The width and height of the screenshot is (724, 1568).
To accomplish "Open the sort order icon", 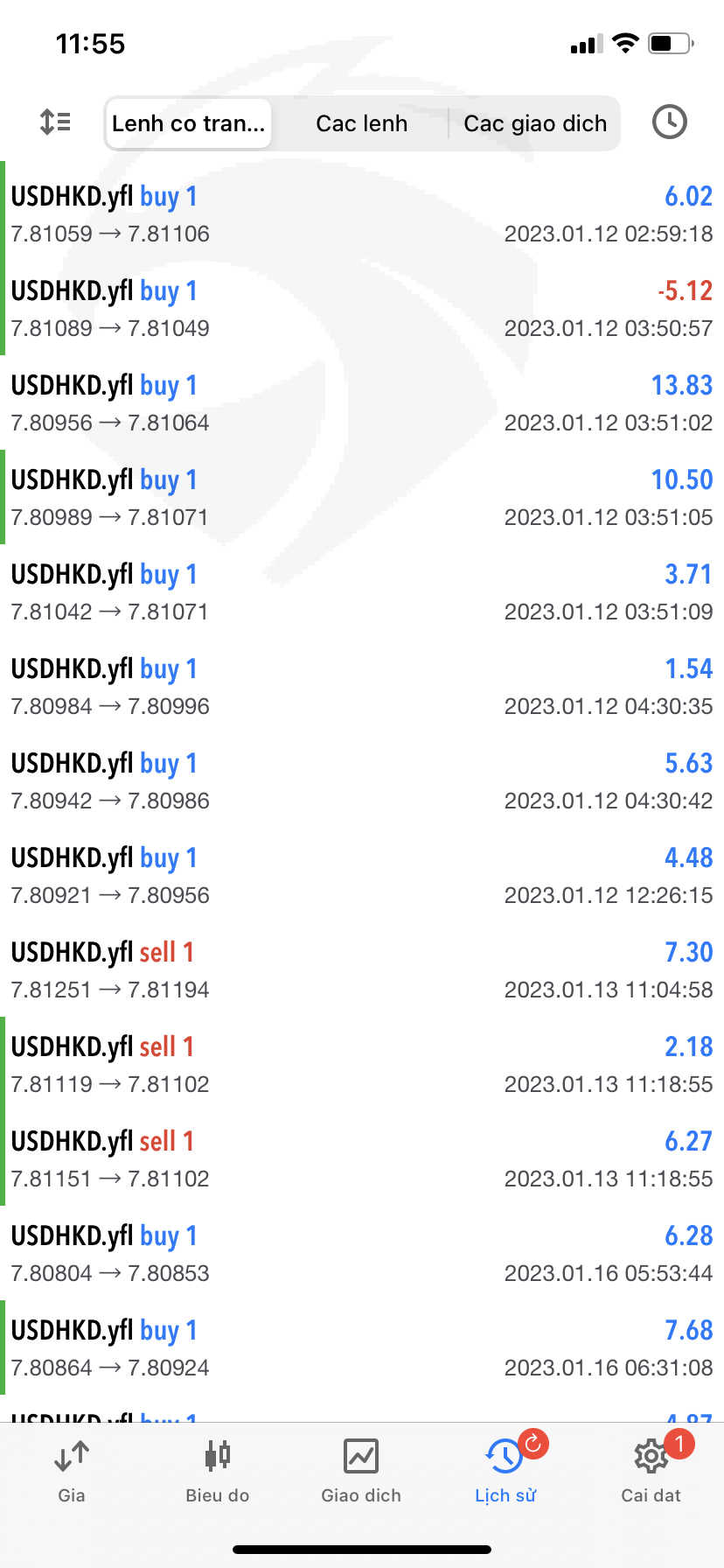I will click(55, 122).
